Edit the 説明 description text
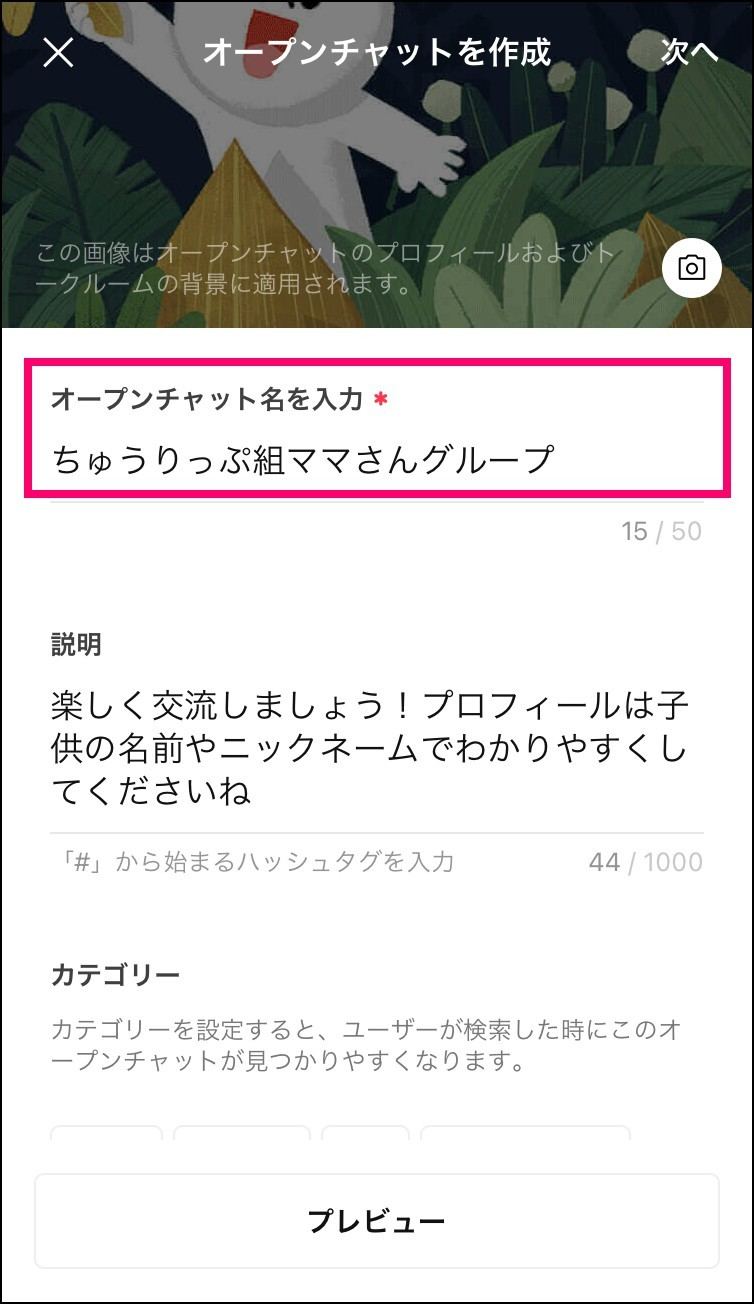The height and width of the screenshot is (1304, 754). 377,749
